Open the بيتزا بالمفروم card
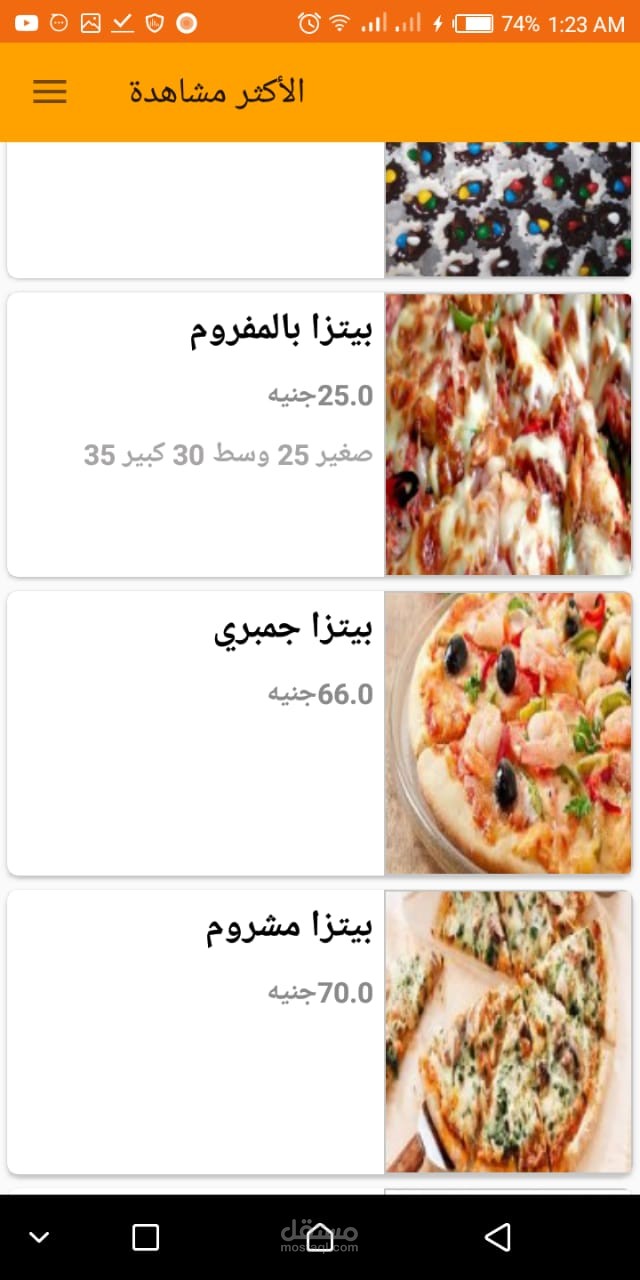 pyautogui.click(x=320, y=435)
